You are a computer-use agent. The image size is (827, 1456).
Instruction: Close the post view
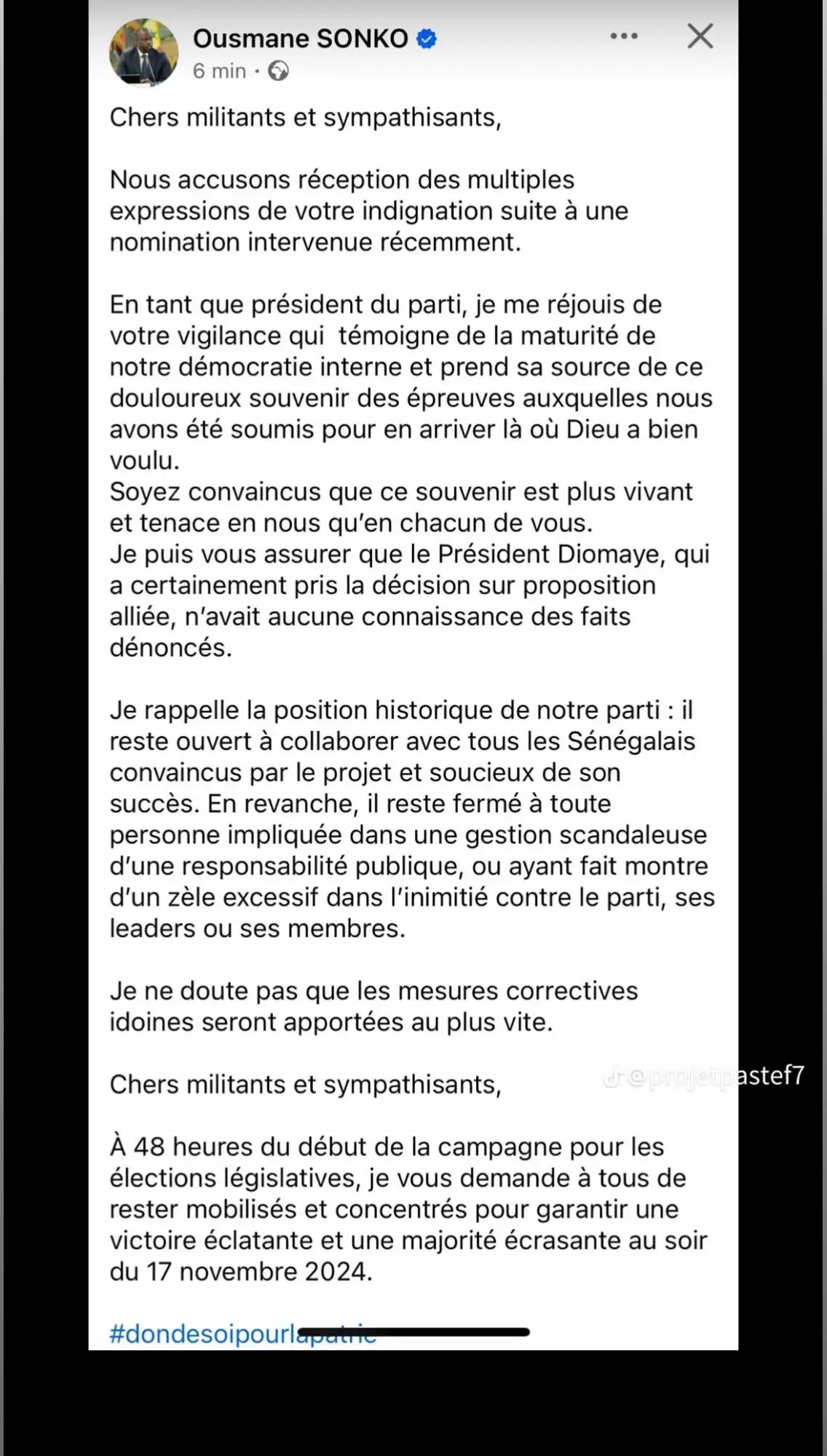coord(700,36)
